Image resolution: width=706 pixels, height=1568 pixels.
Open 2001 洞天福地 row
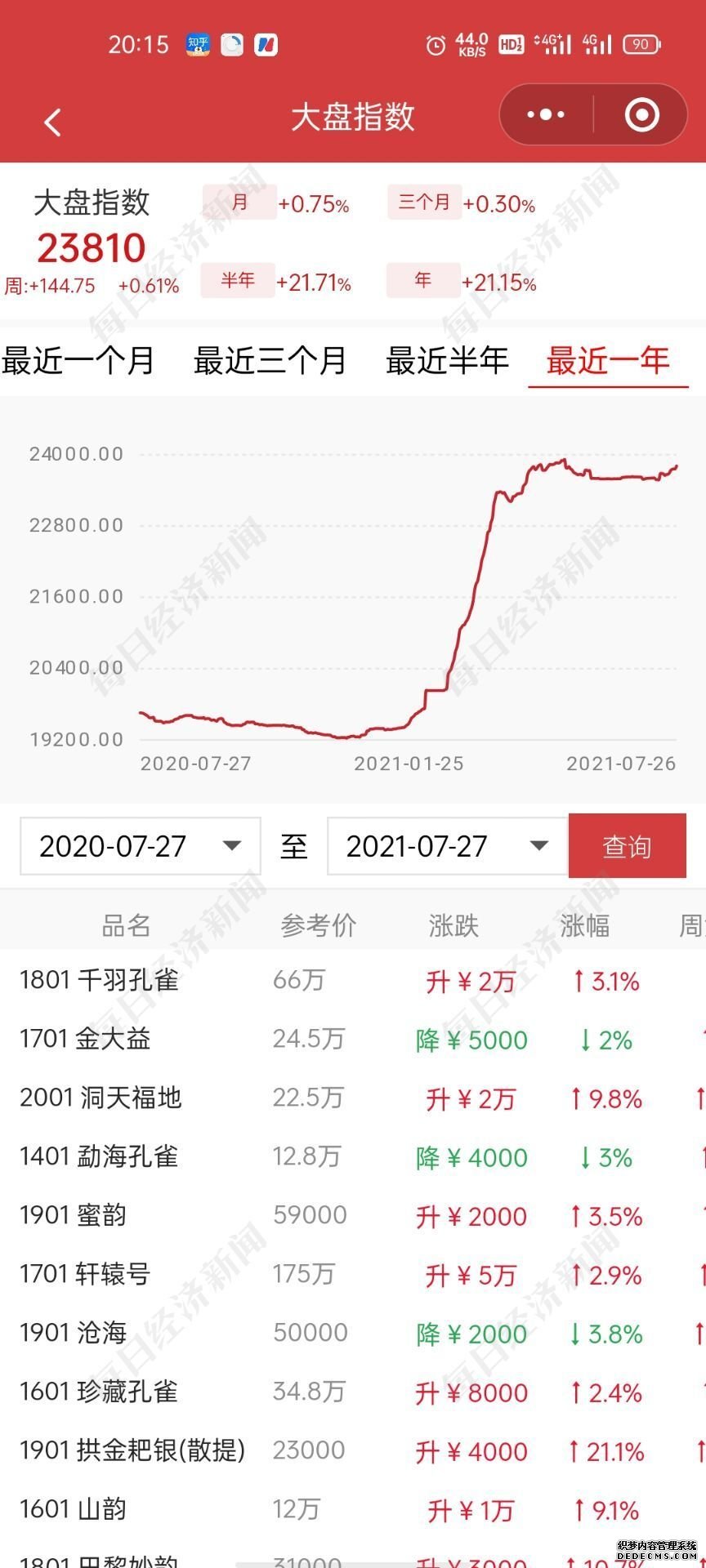point(353,1098)
